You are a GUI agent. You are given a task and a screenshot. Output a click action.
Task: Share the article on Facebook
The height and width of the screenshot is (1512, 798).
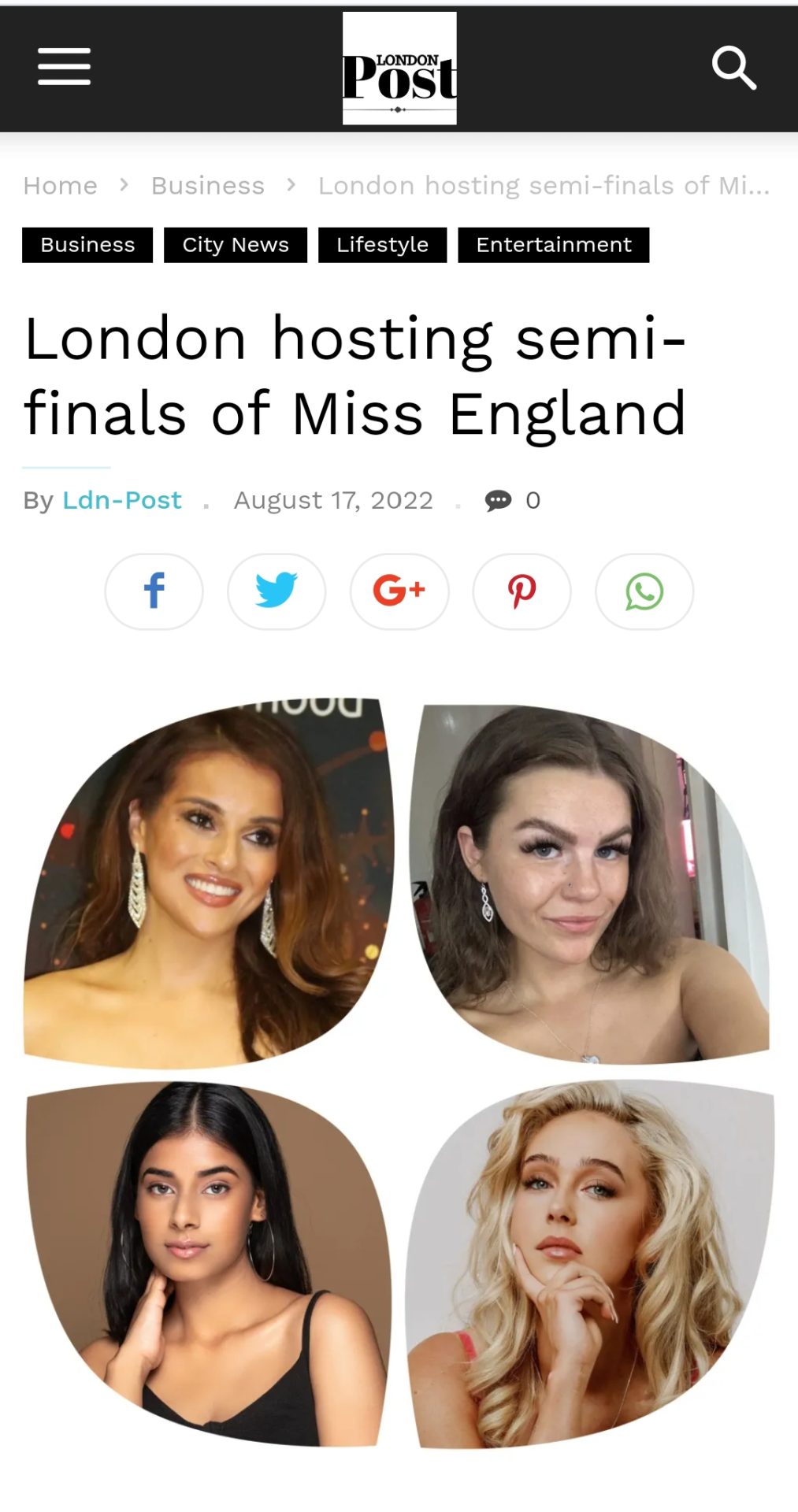coord(154,591)
